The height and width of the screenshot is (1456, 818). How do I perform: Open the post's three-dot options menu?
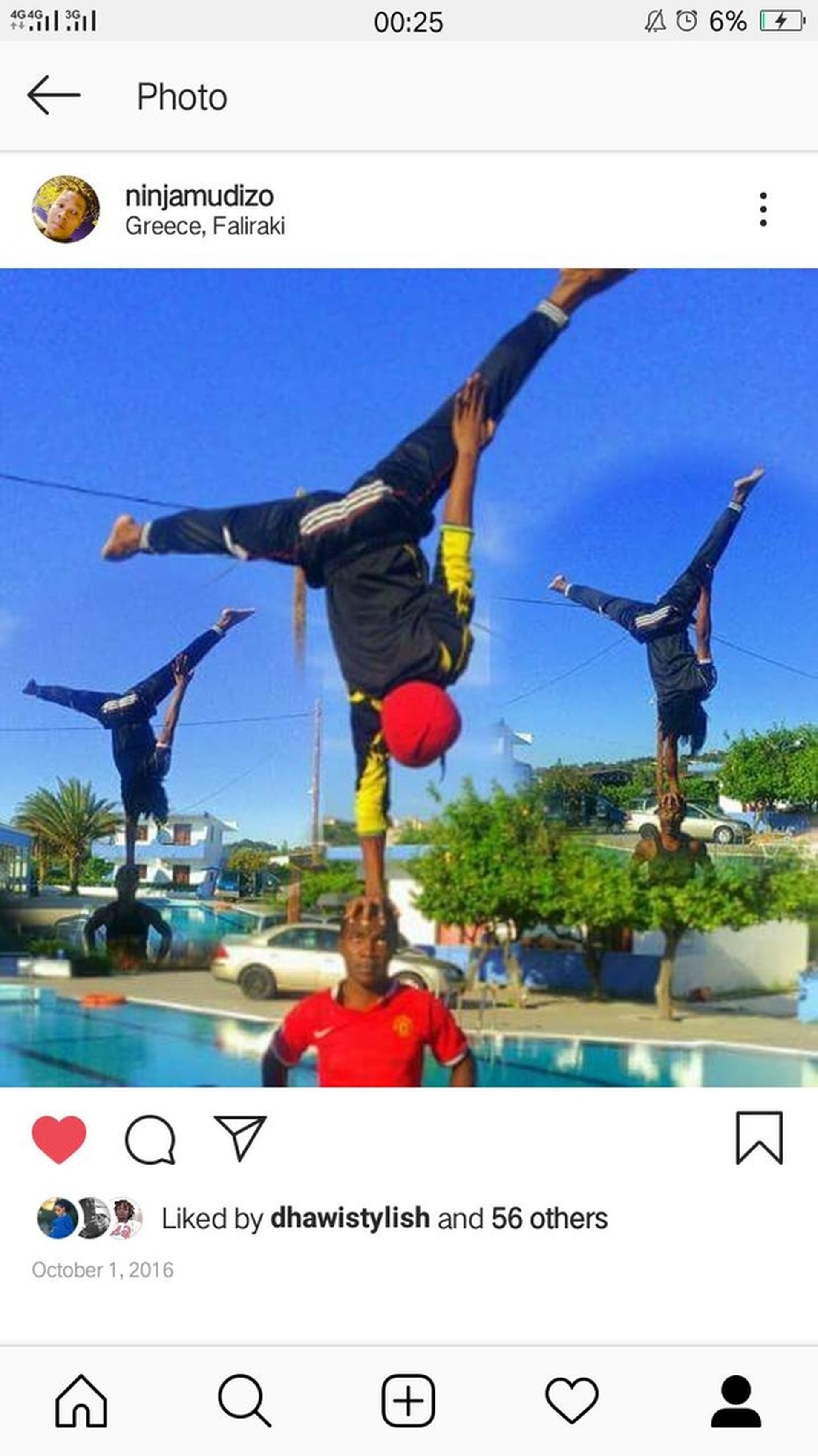pyautogui.click(x=763, y=209)
